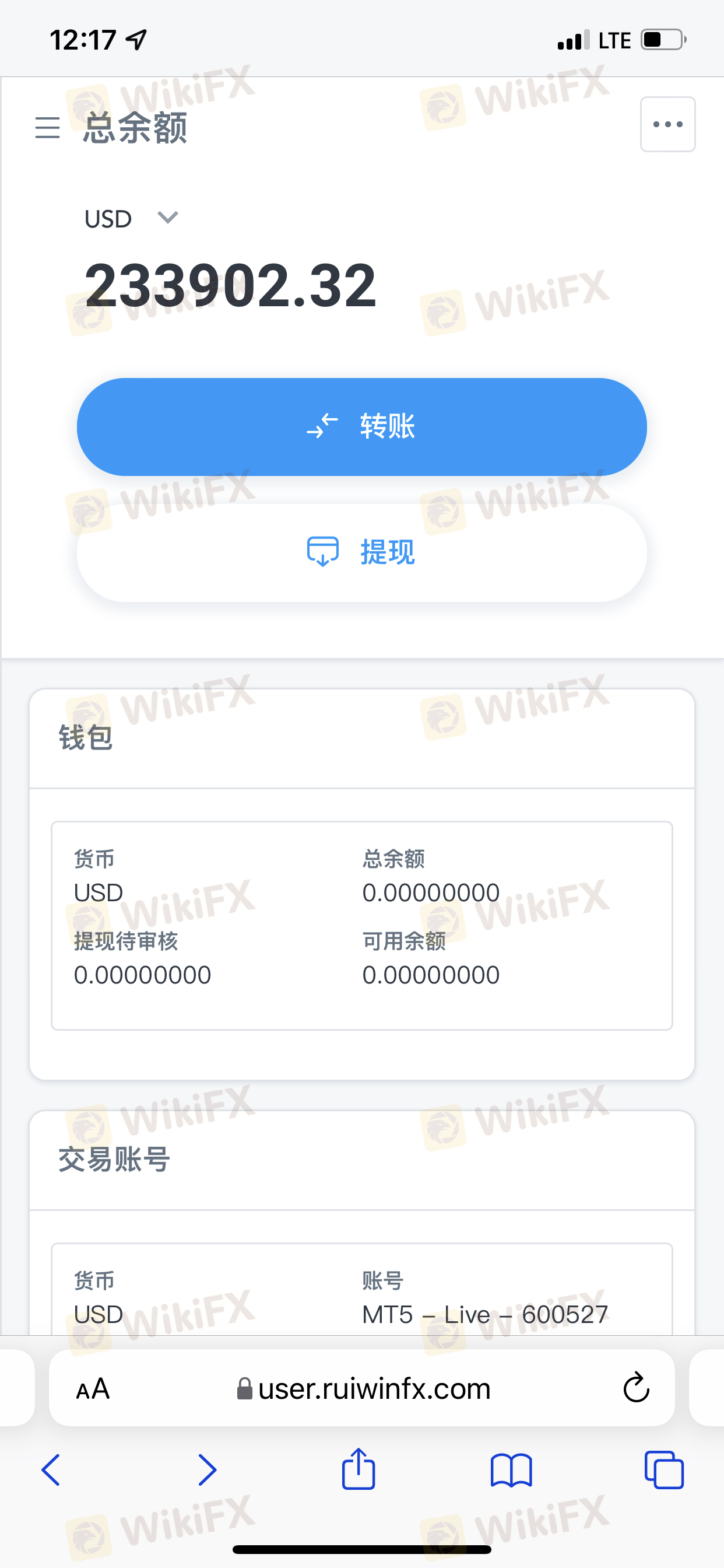Tap the blue 转账 transfer button
The image size is (724, 1568).
point(361,426)
